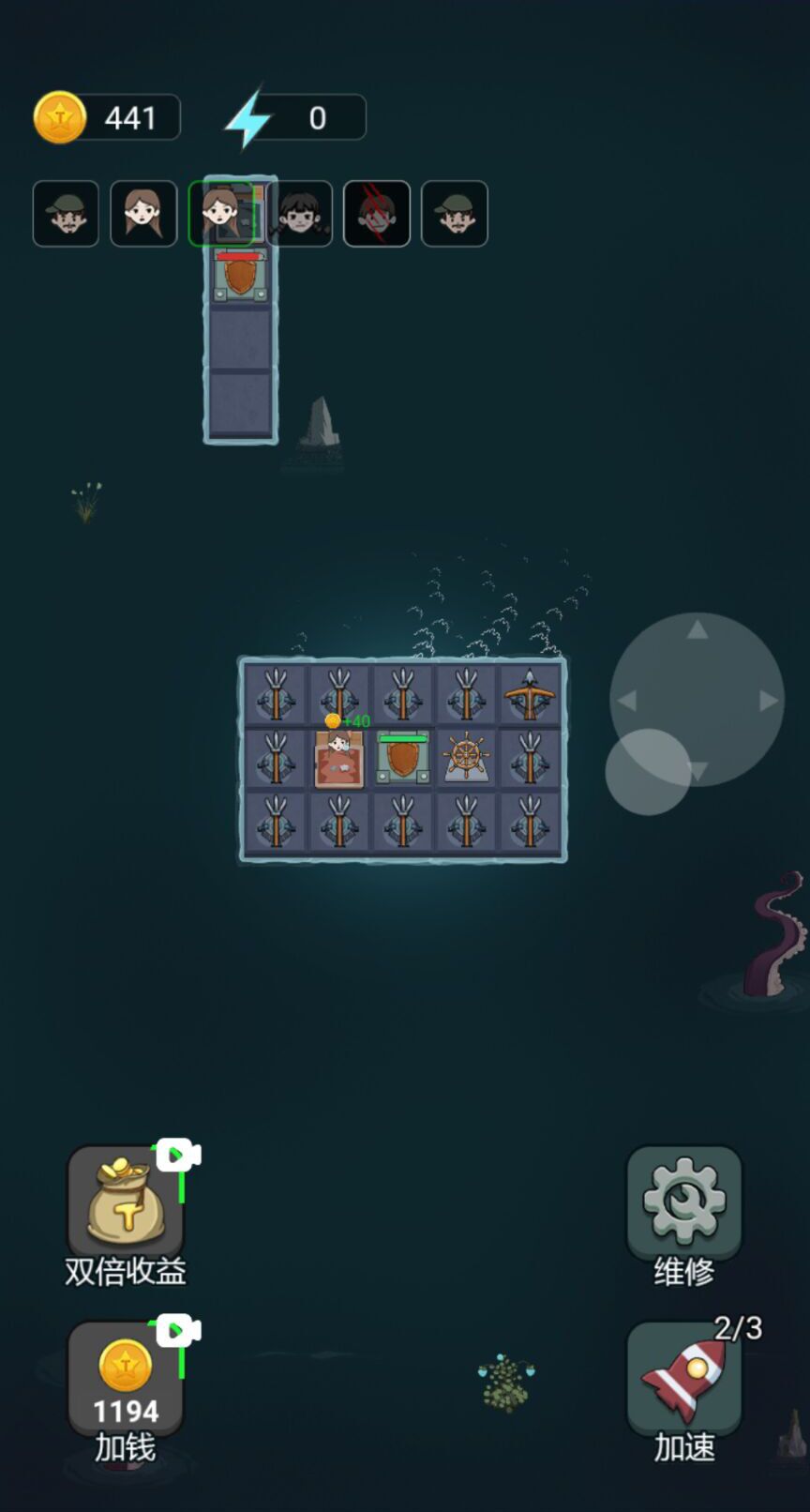Select the black pigtails girl avatar
810x1512 pixels.
[x=300, y=214]
